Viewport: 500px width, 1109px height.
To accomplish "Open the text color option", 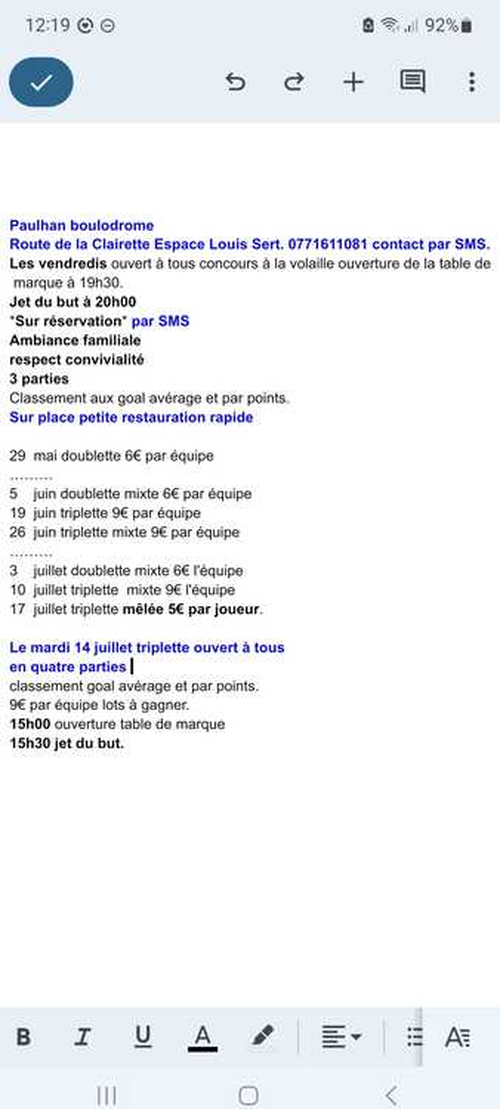I will point(203,1038).
